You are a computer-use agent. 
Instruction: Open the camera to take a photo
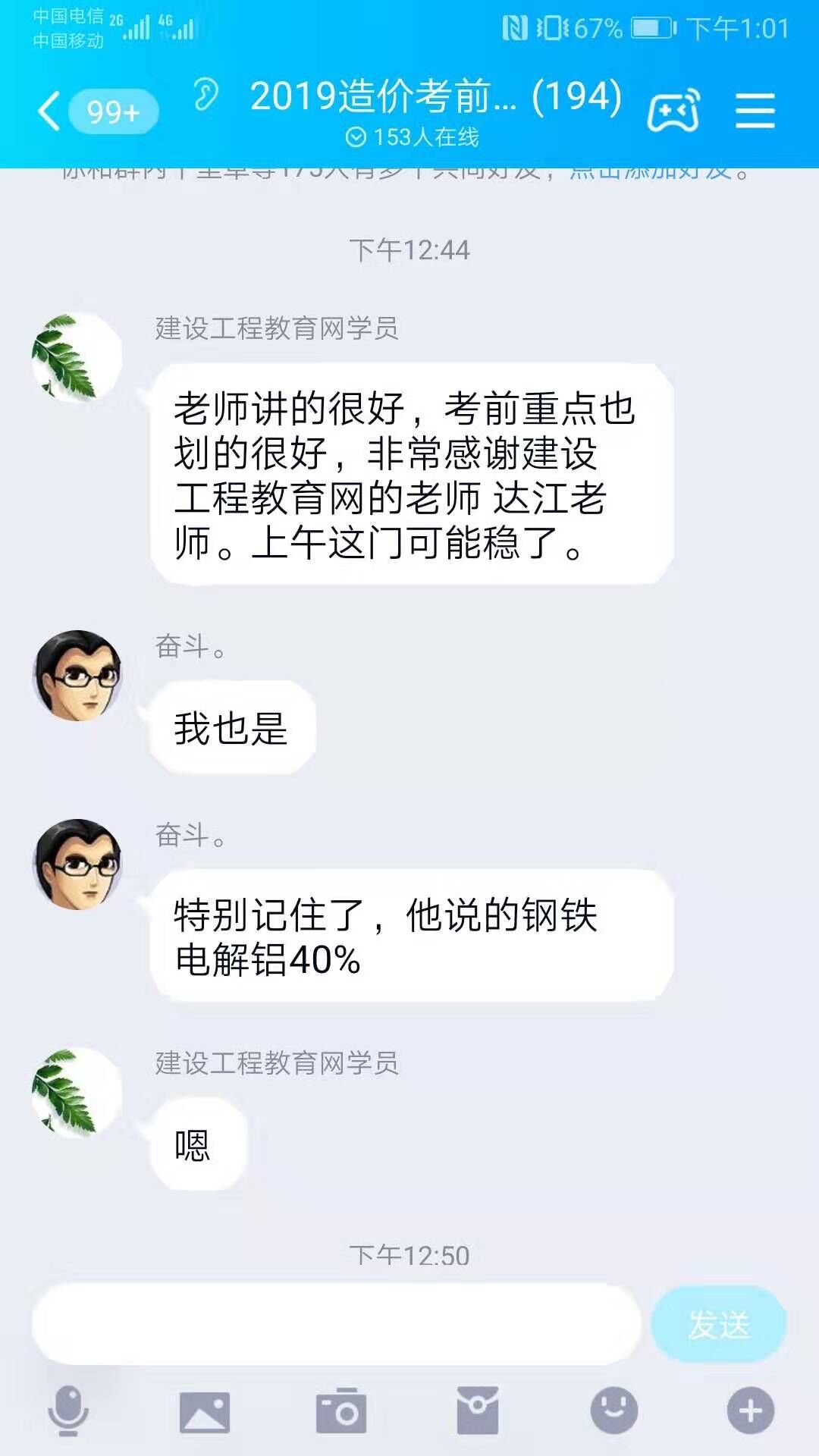pos(341,1410)
